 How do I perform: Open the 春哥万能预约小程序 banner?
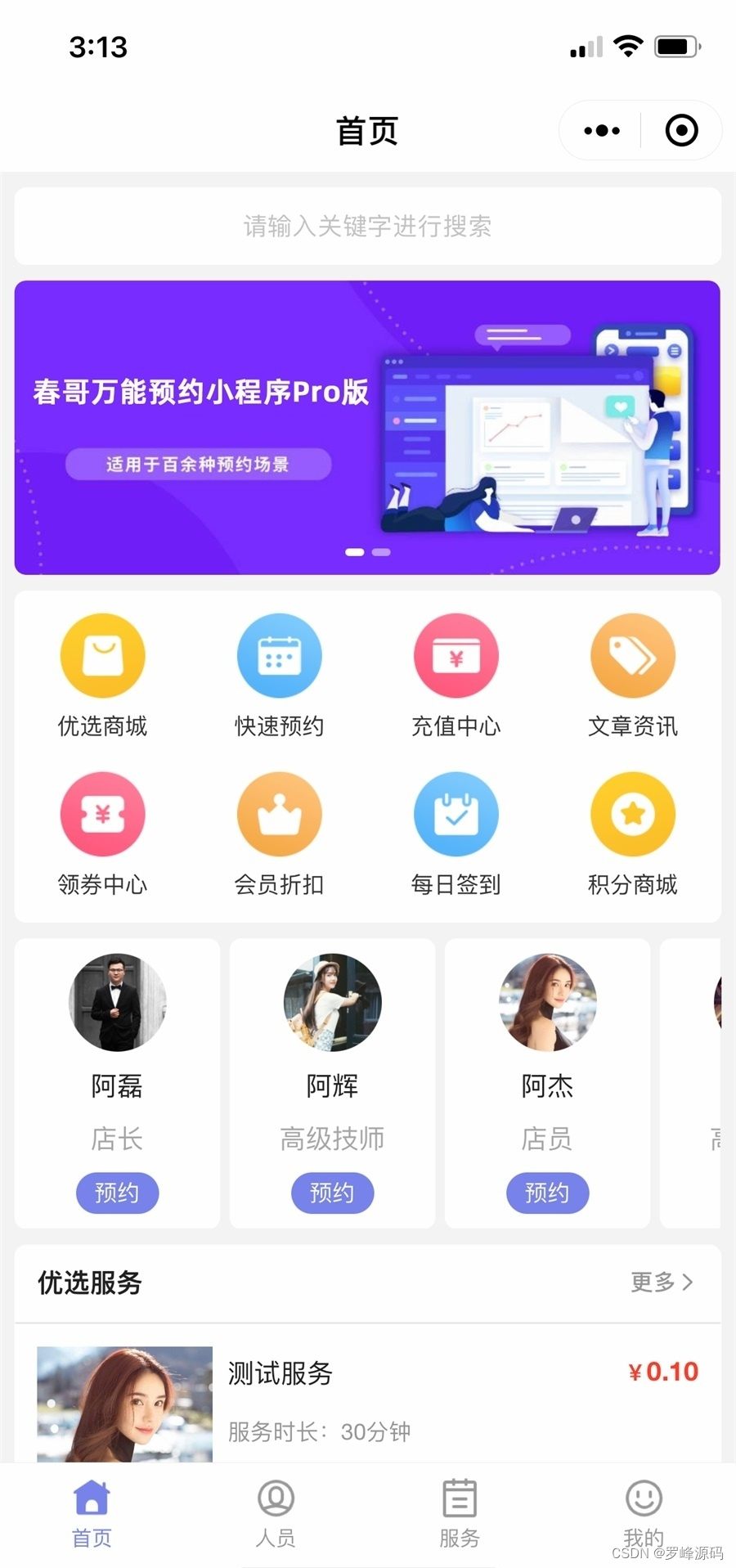(367, 427)
